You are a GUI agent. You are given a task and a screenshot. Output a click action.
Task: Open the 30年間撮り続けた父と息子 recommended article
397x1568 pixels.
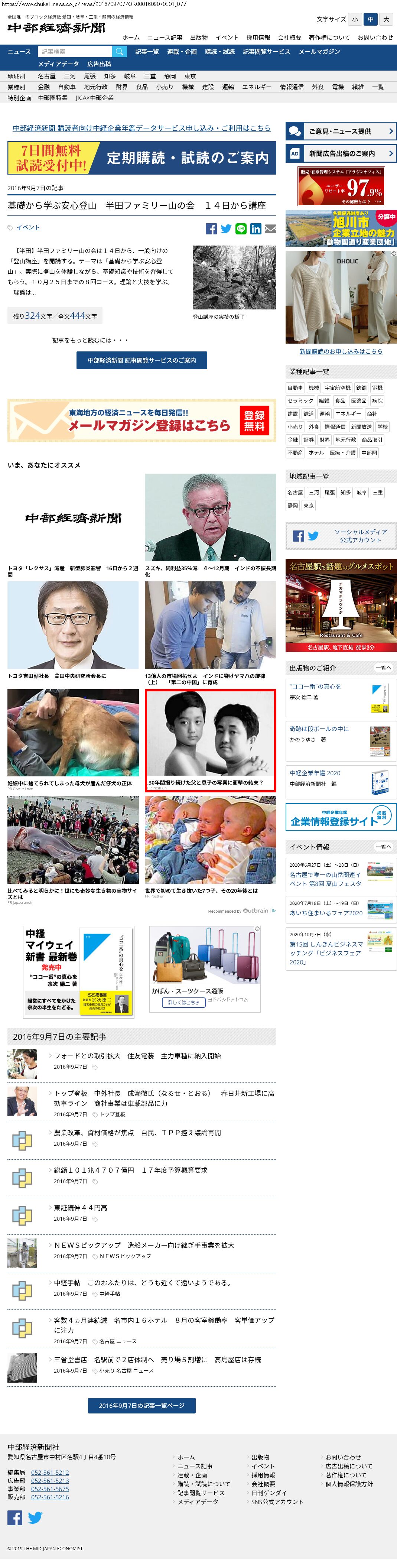[x=210, y=740]
